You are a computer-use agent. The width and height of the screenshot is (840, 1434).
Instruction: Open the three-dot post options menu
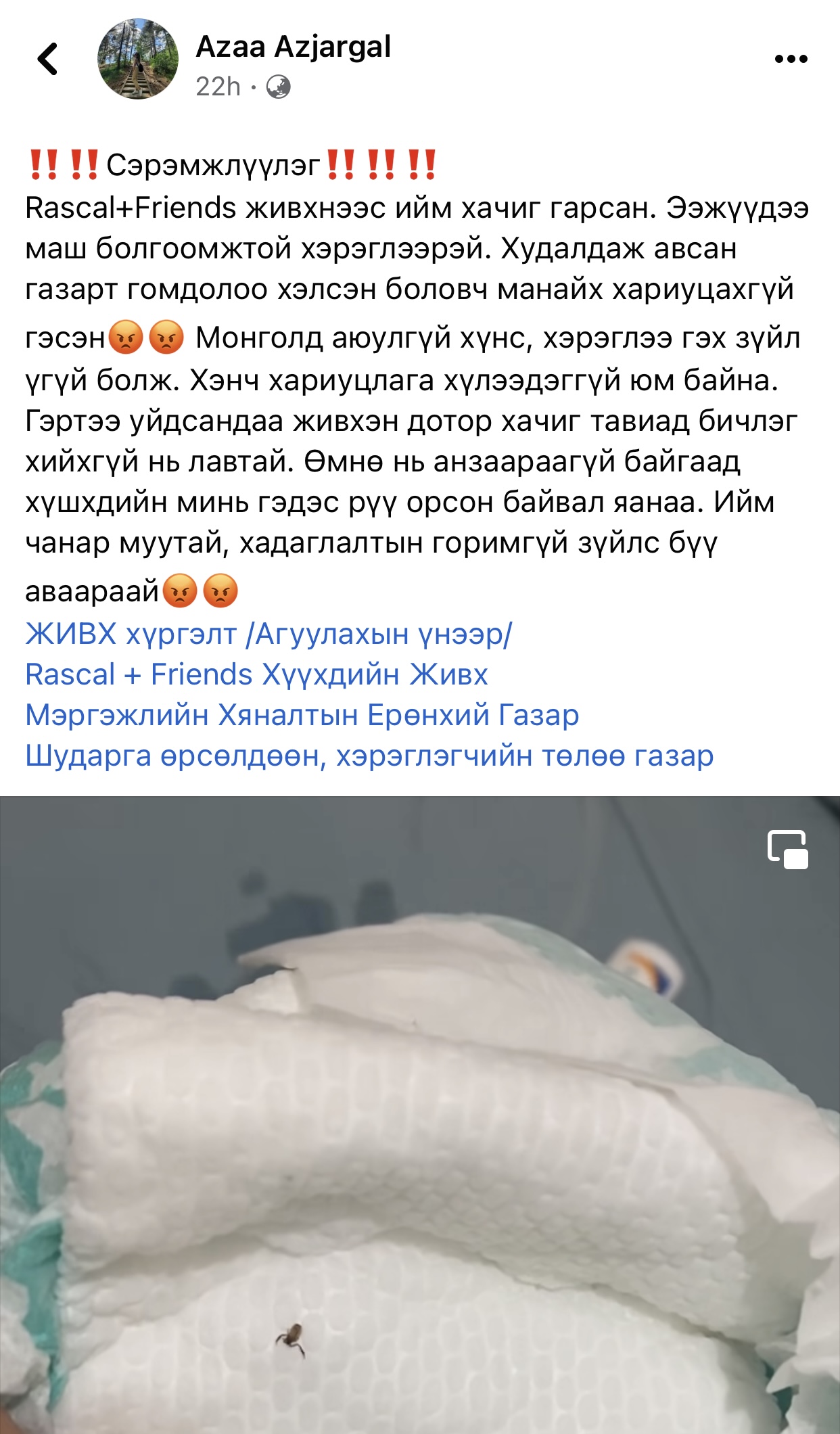coord(791,59)
